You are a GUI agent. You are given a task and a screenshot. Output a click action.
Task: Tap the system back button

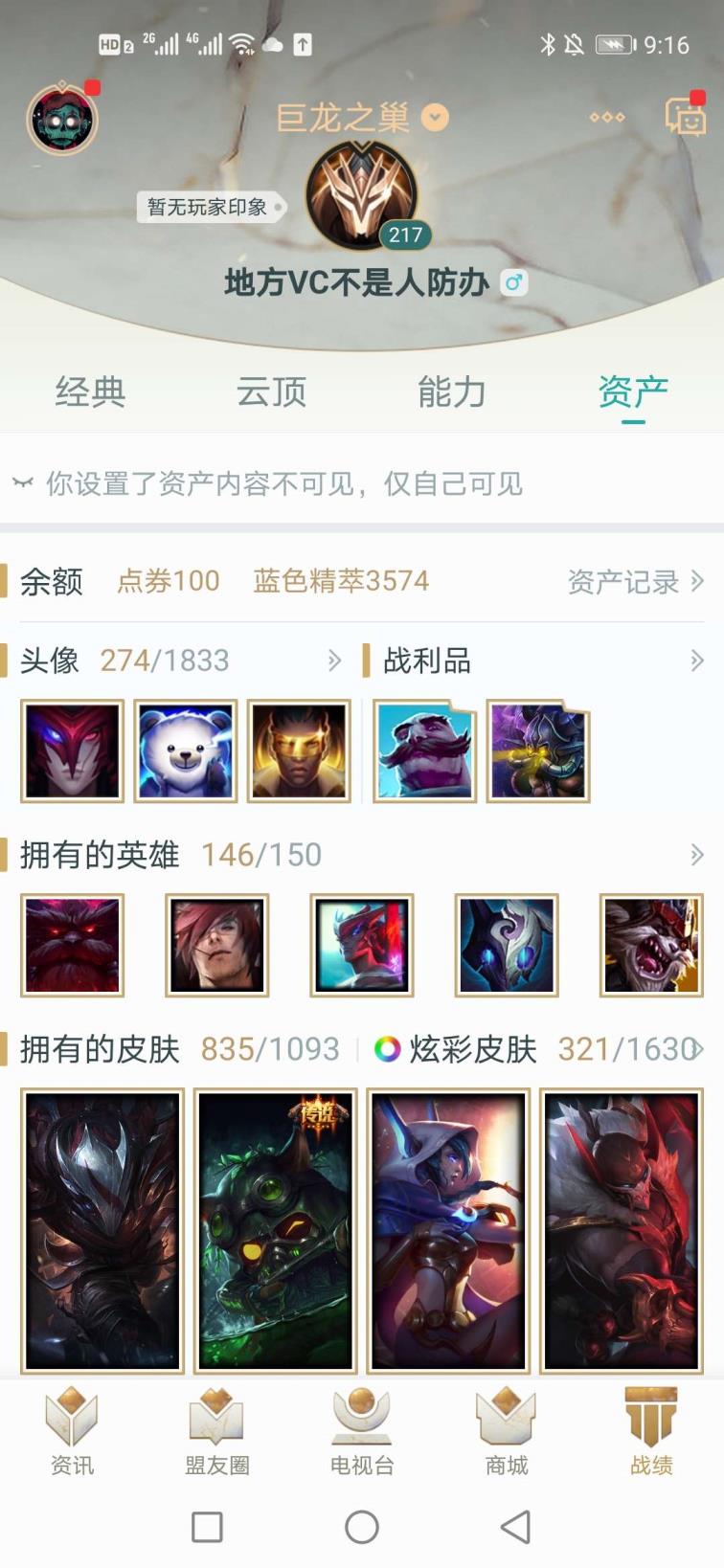point(515,1527)
